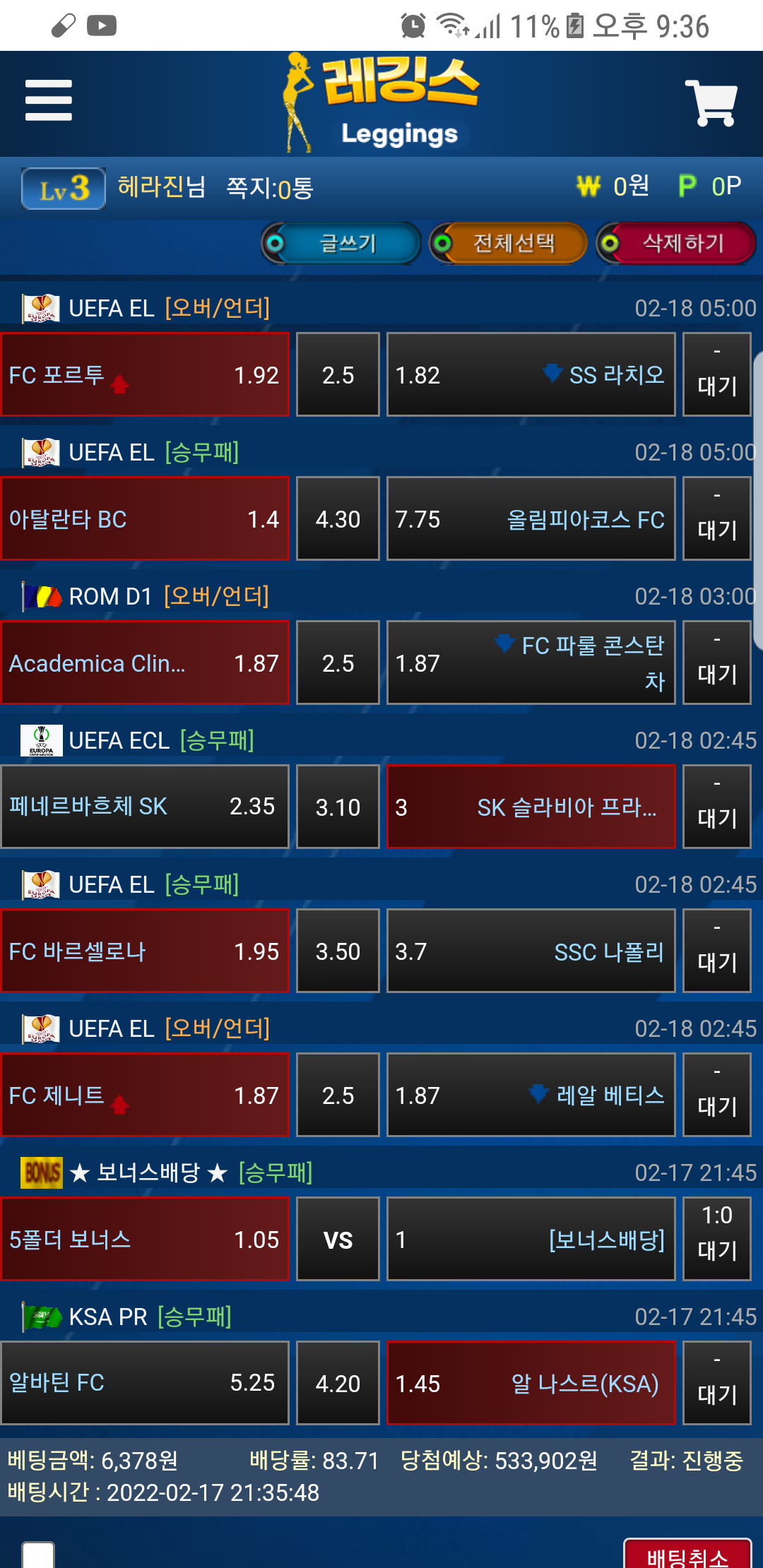Open the hamburger menu

pos(49,100)
